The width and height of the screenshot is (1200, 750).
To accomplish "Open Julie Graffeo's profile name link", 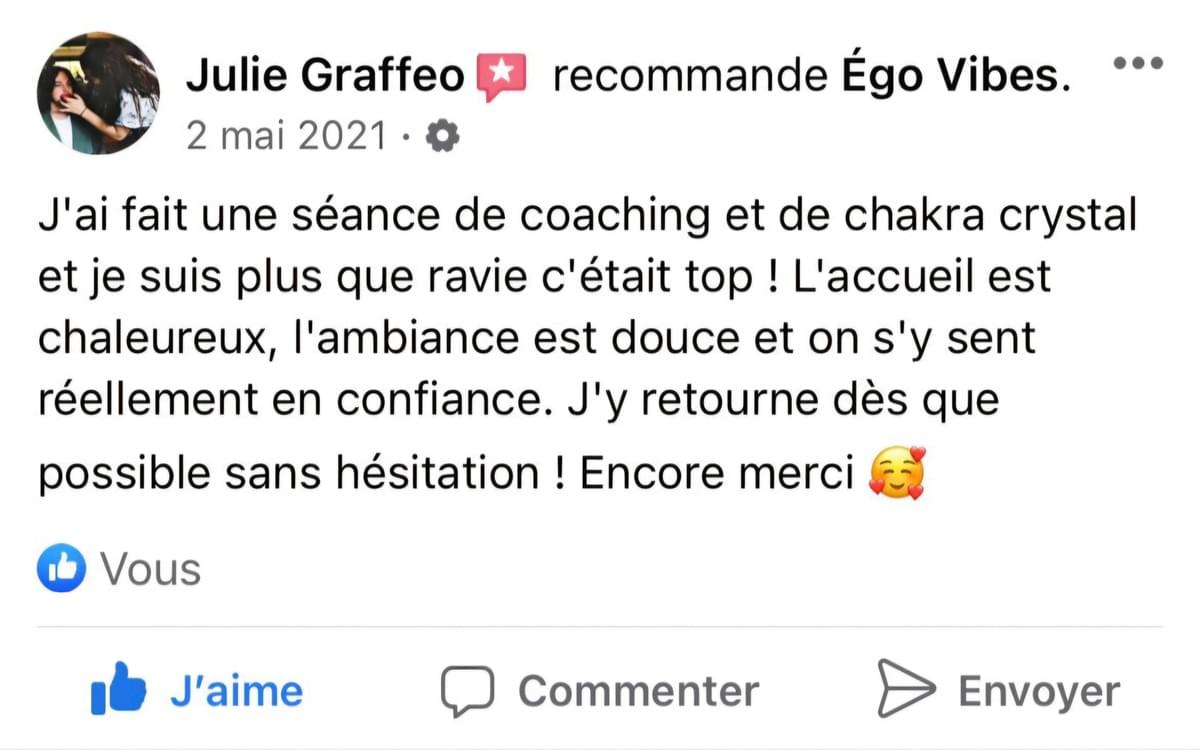I will (x=326, y=77).
